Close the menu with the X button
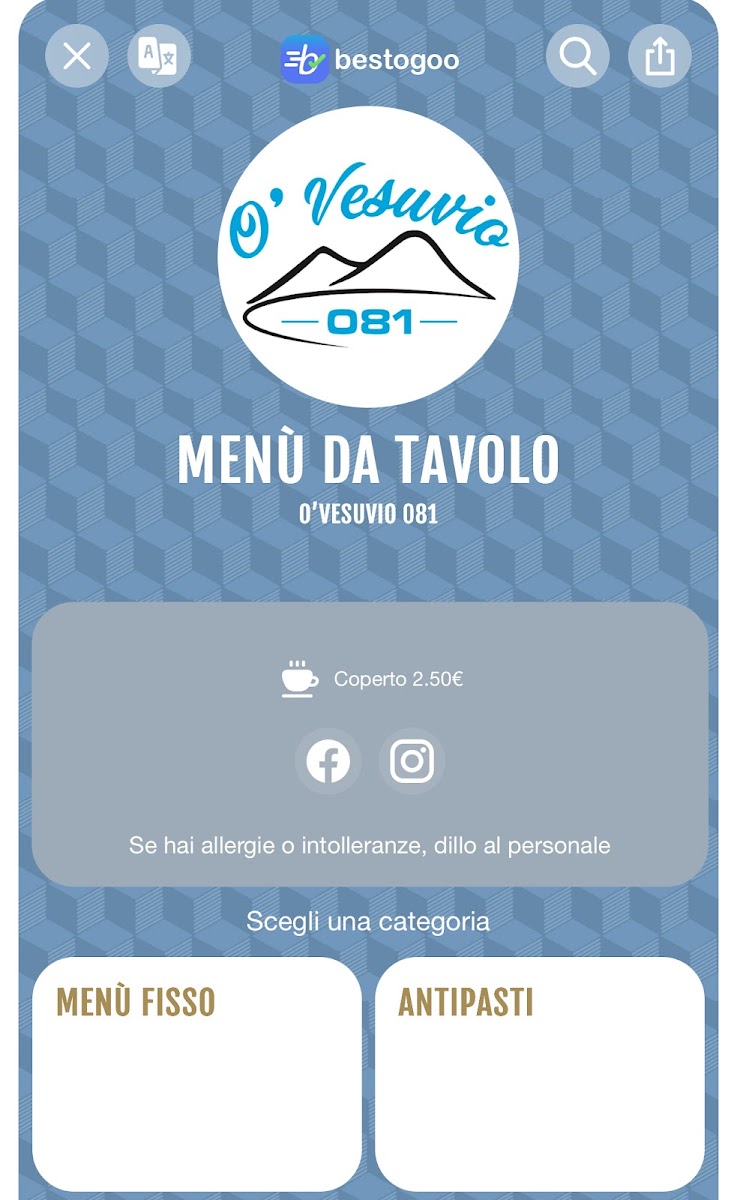Screen dimensions: 737x1200 (x=77, y=56)
